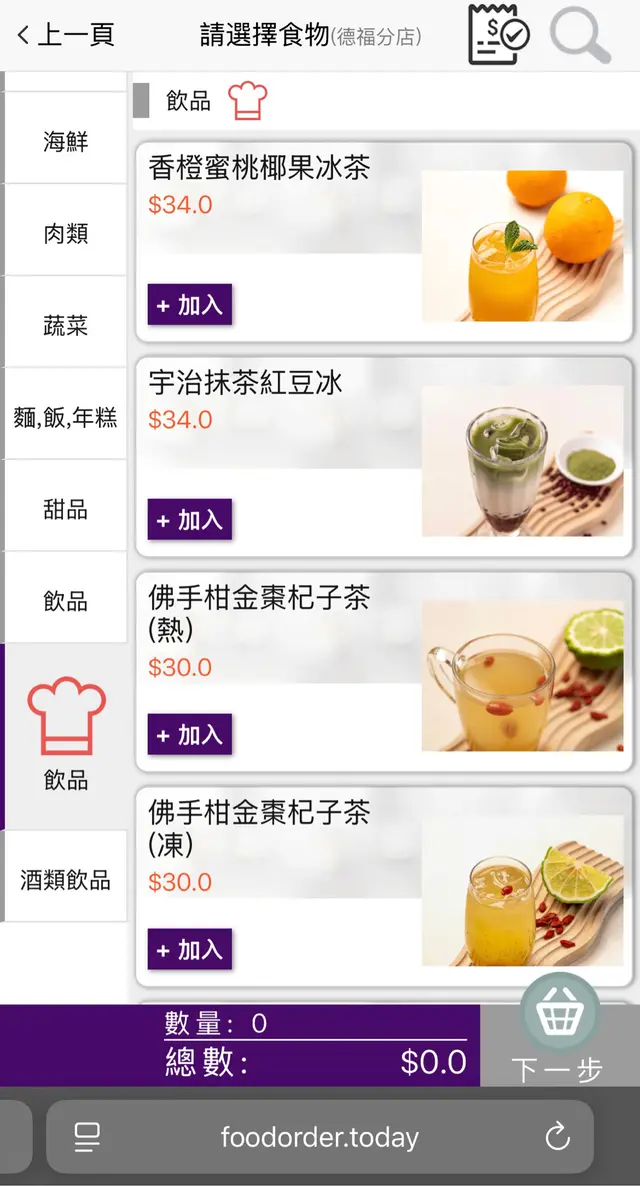Open the 酒類飲品 category

point(66,880)
